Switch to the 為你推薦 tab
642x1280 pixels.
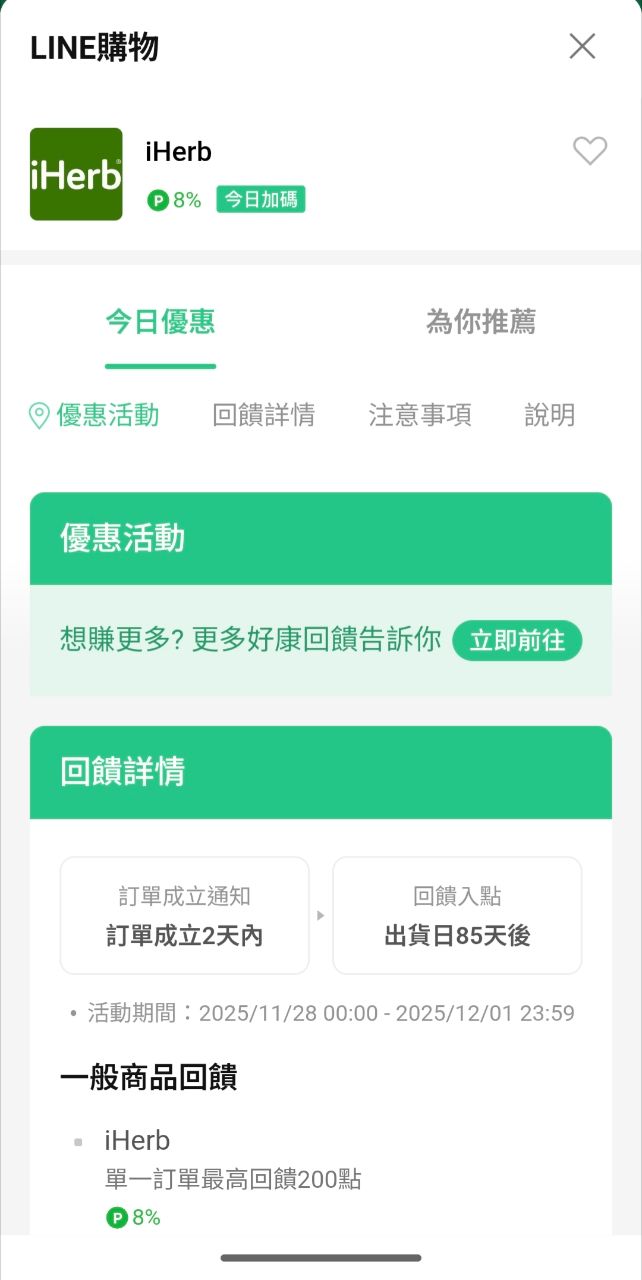481,322
